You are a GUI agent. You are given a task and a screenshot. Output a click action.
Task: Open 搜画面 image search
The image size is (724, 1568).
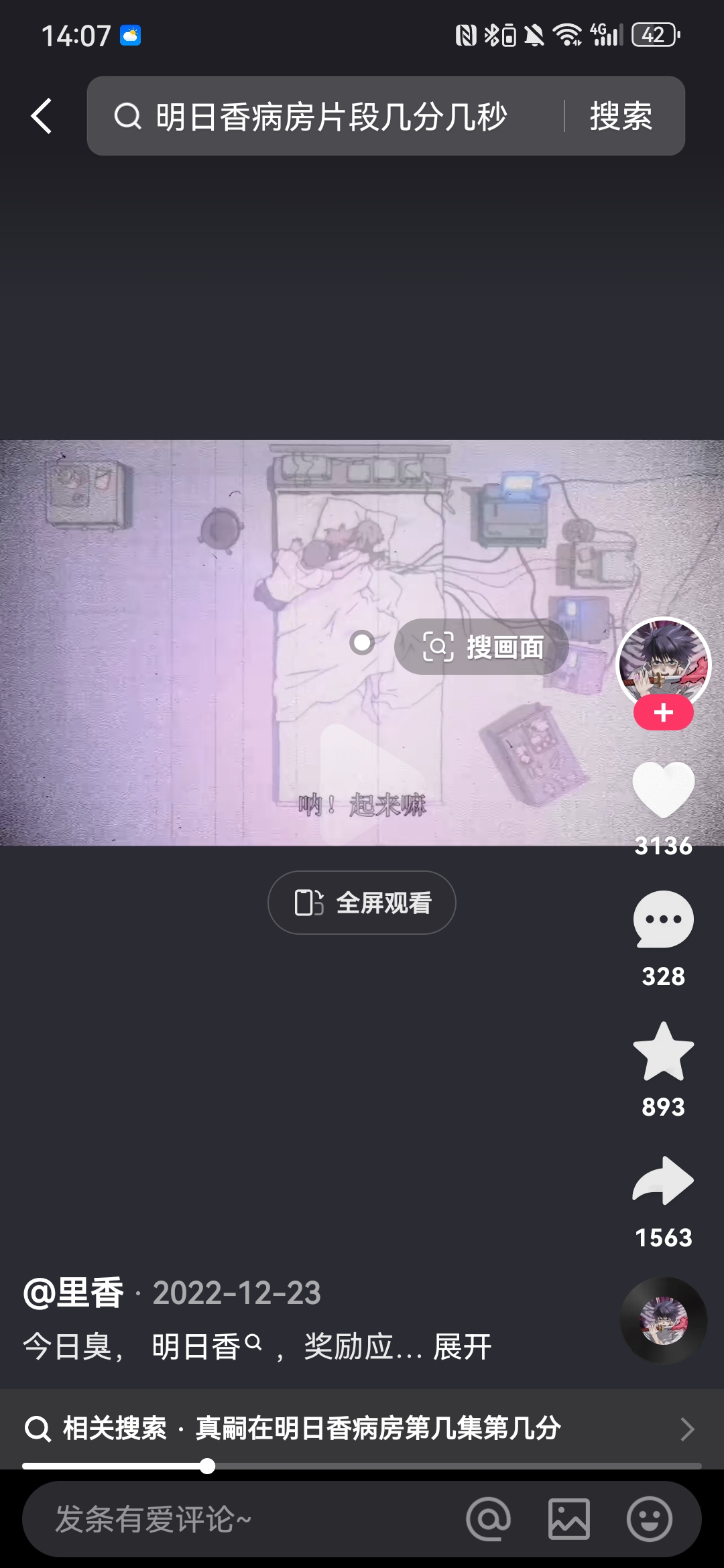[482, 647]
